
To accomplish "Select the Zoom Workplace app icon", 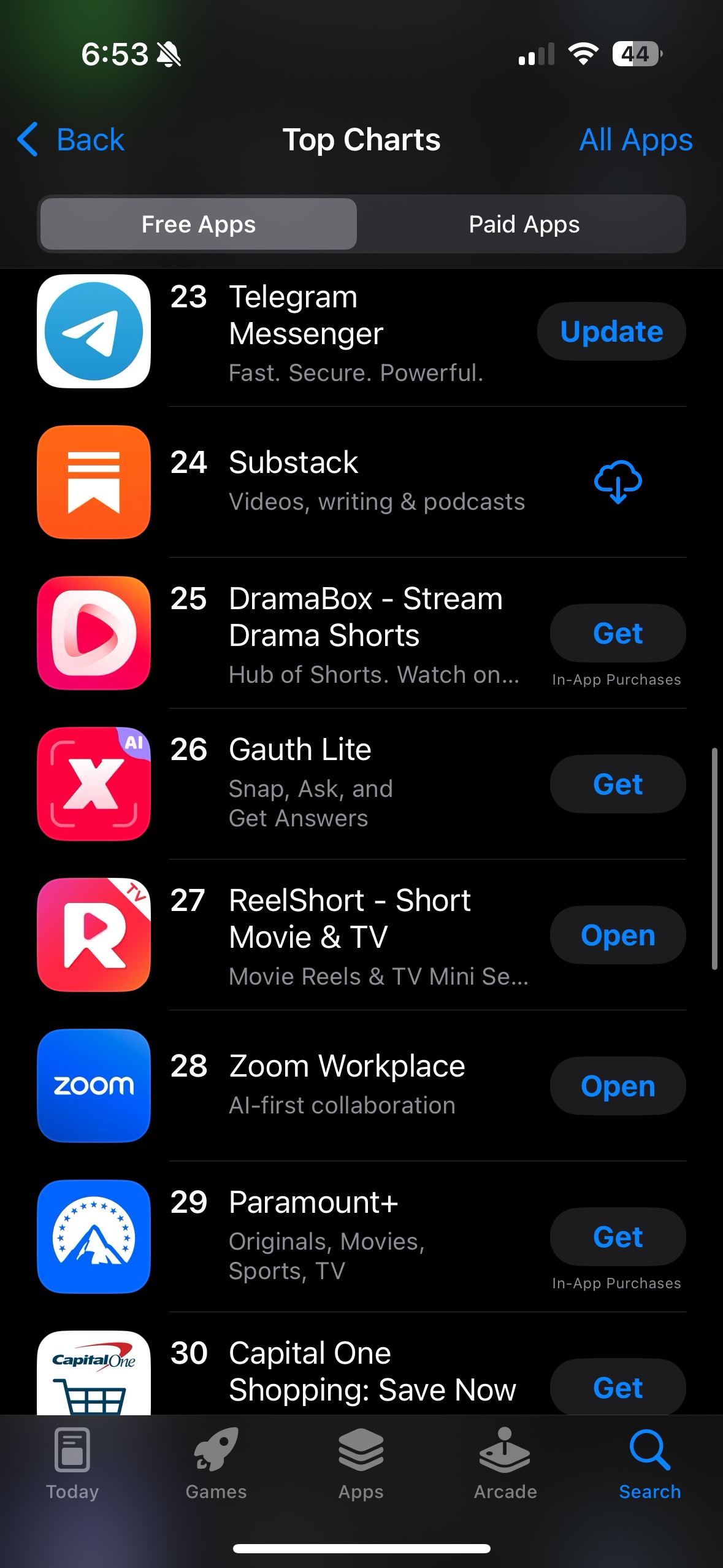I will point(93,1086).
